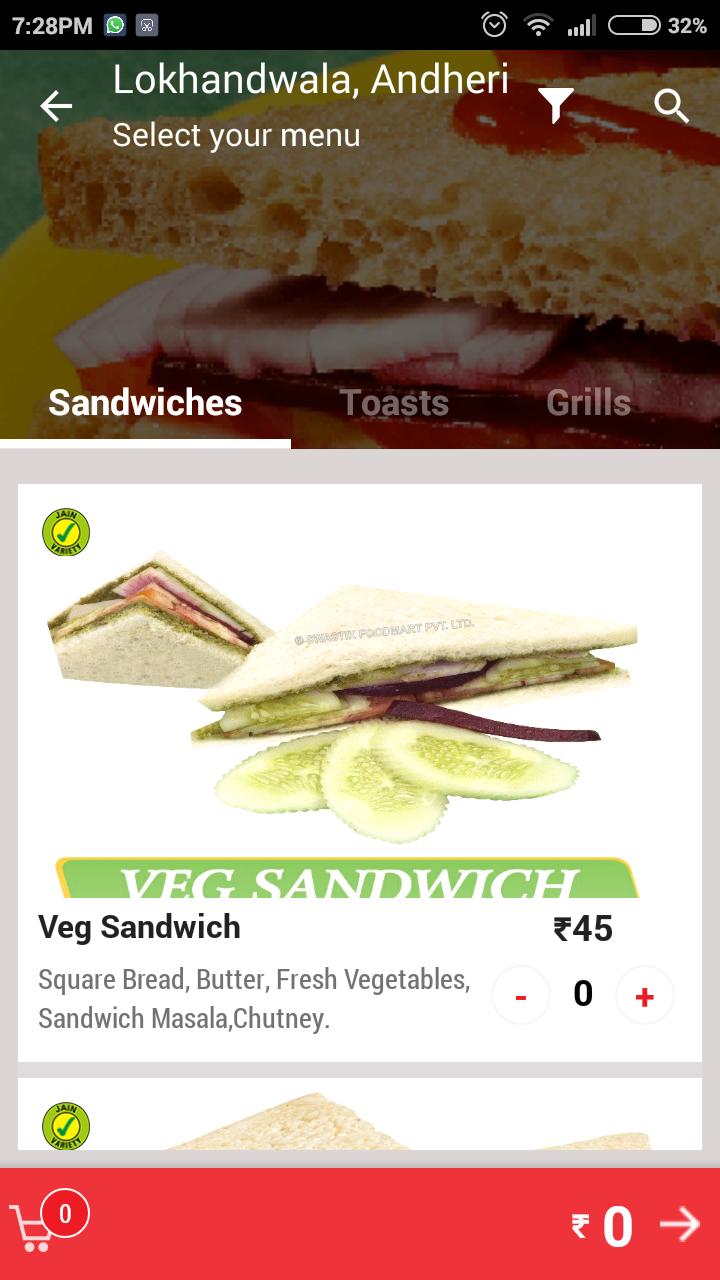The width and height of the screenshot is (720, 1280).
Task: Open the Grills menu section
Action: [x=588, y=402]
